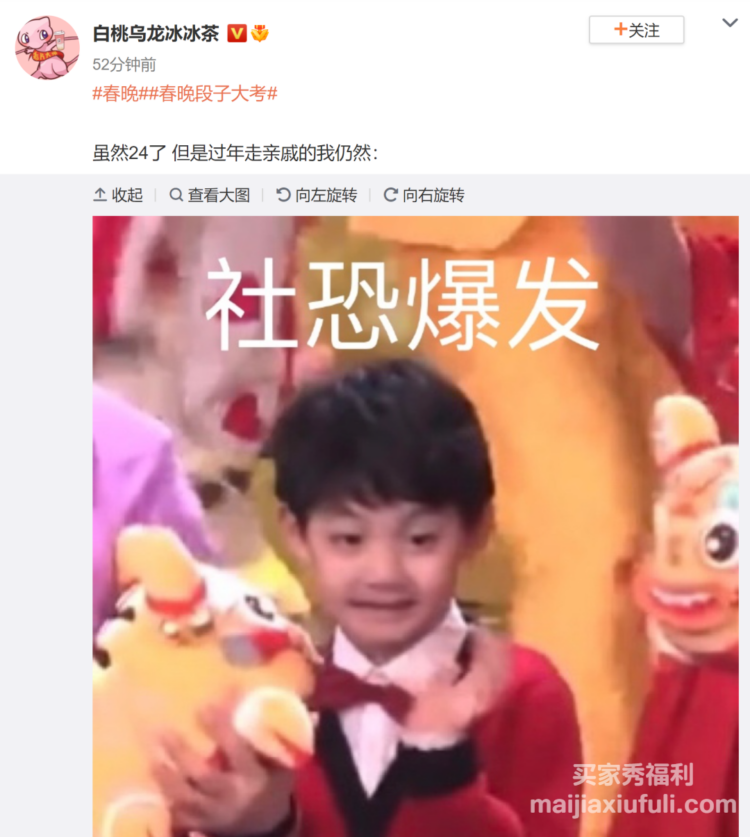Rotate the image right with 向右旋转
Screen dimensions: 750x837
point(424,195)
